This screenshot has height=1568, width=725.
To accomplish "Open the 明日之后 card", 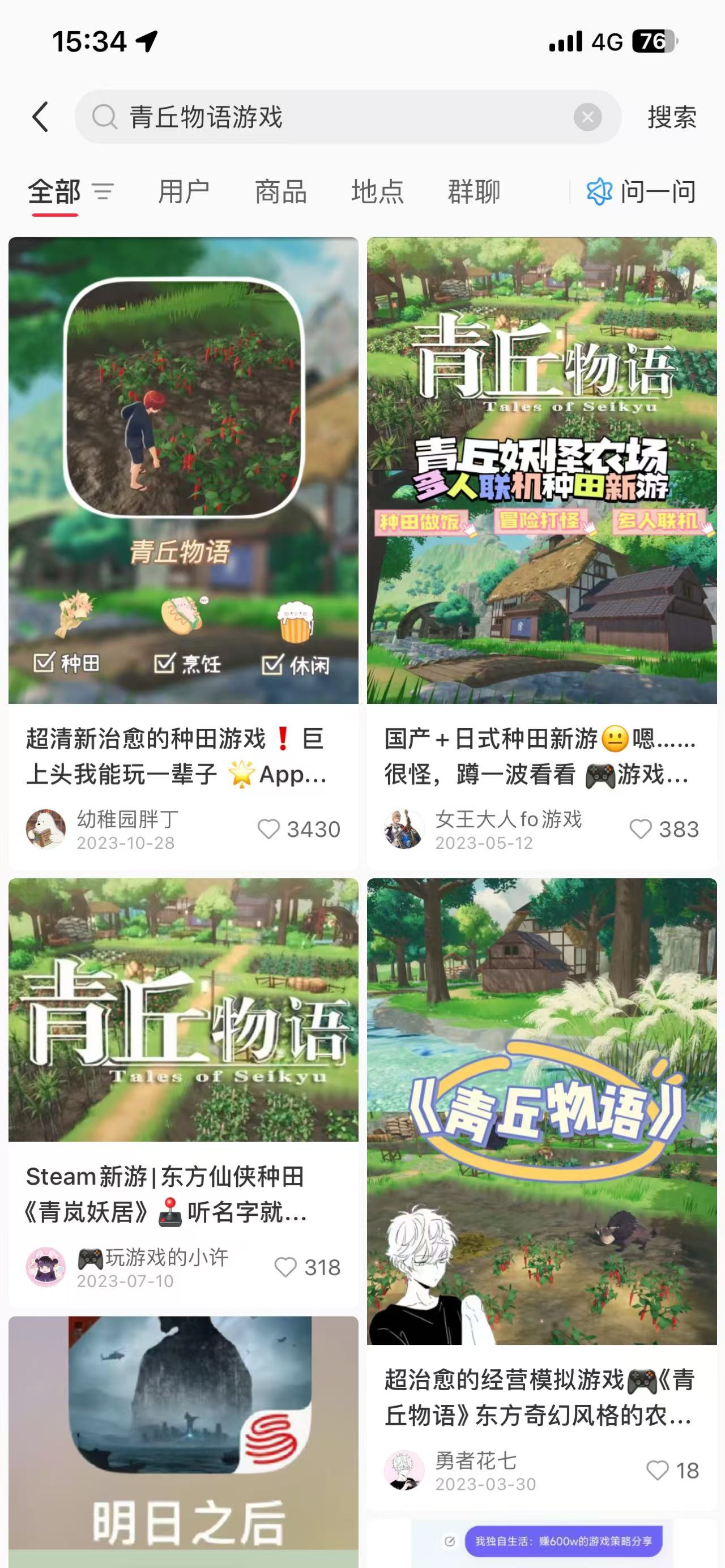I will click(x=183, y=1442).
